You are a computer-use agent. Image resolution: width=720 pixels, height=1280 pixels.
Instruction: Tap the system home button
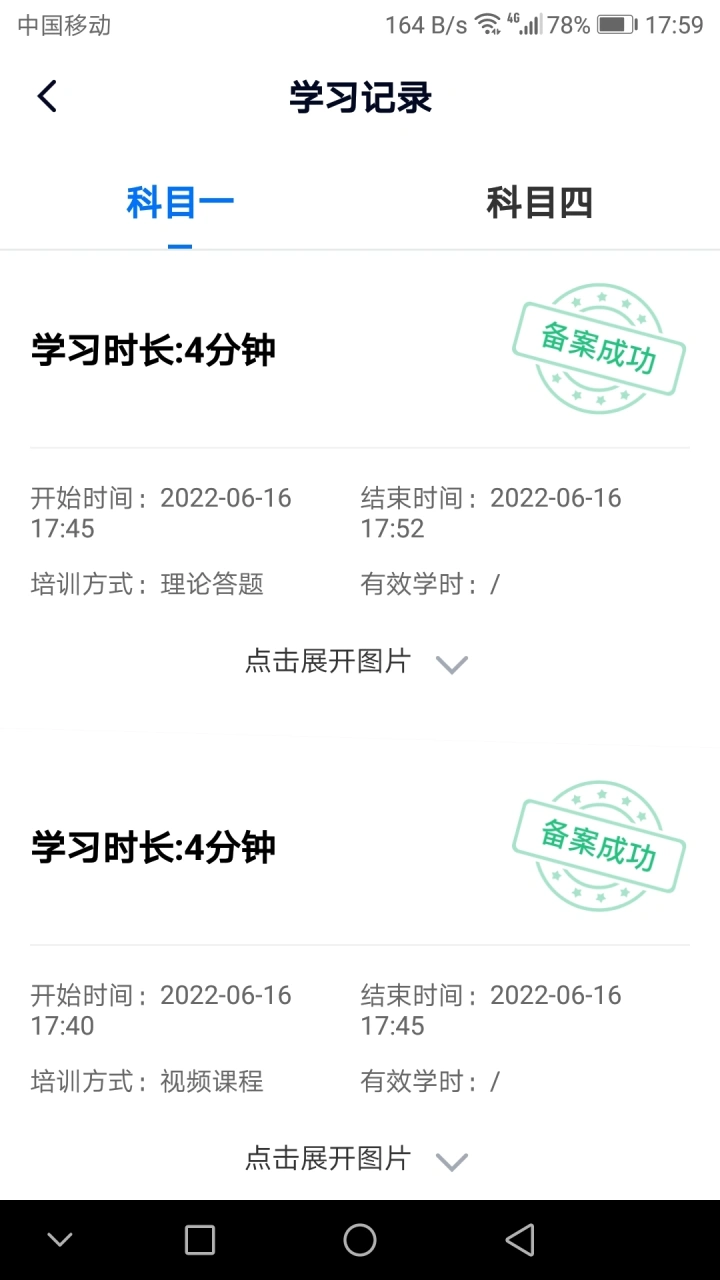point(360,1240)
